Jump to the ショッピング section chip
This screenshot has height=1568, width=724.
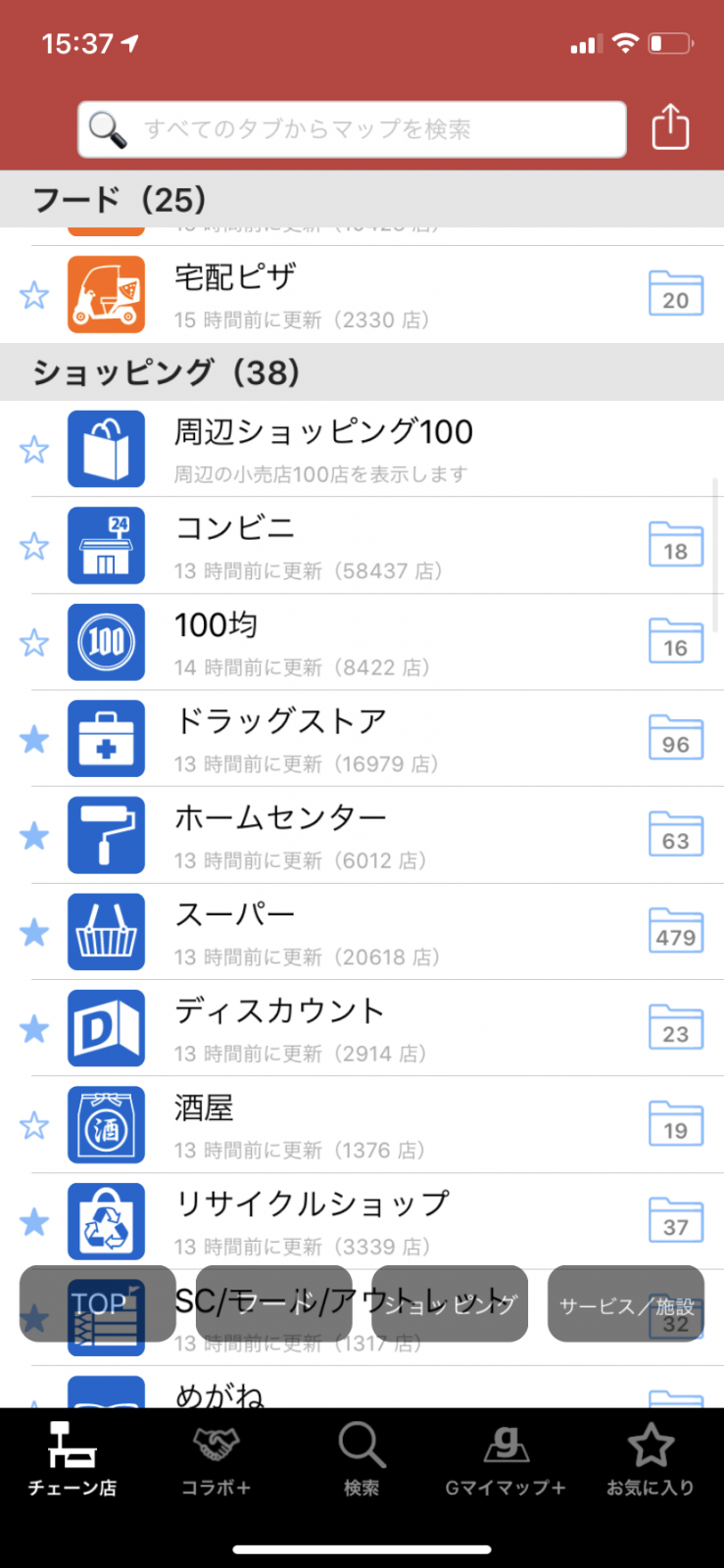(x=450, y=1303)
